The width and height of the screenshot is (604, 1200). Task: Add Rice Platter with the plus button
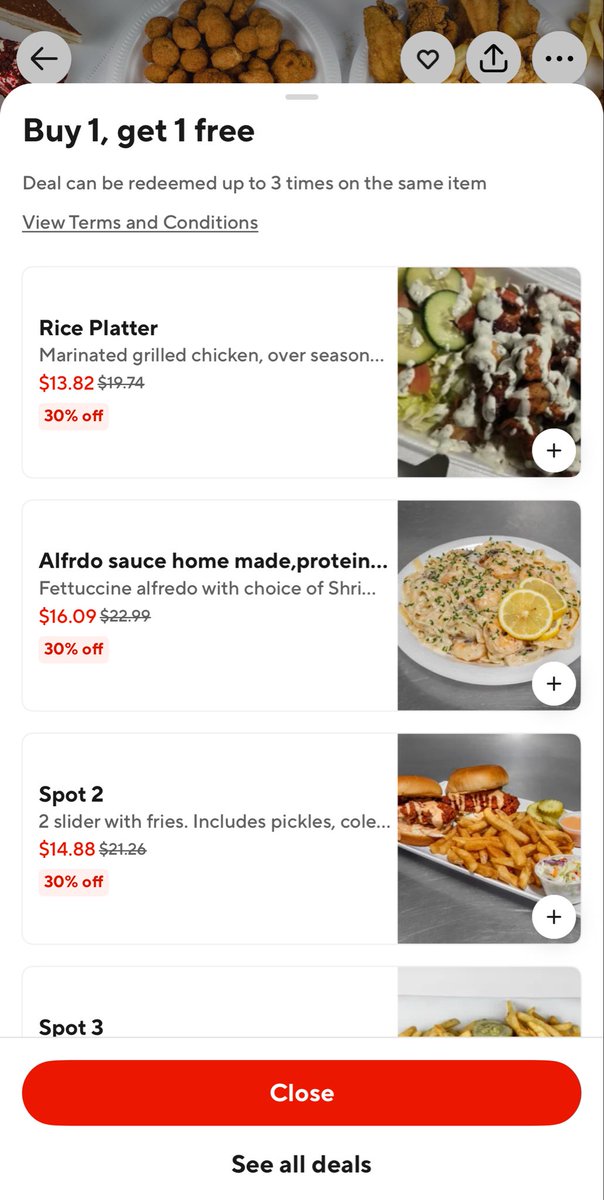tap(554, 450)
